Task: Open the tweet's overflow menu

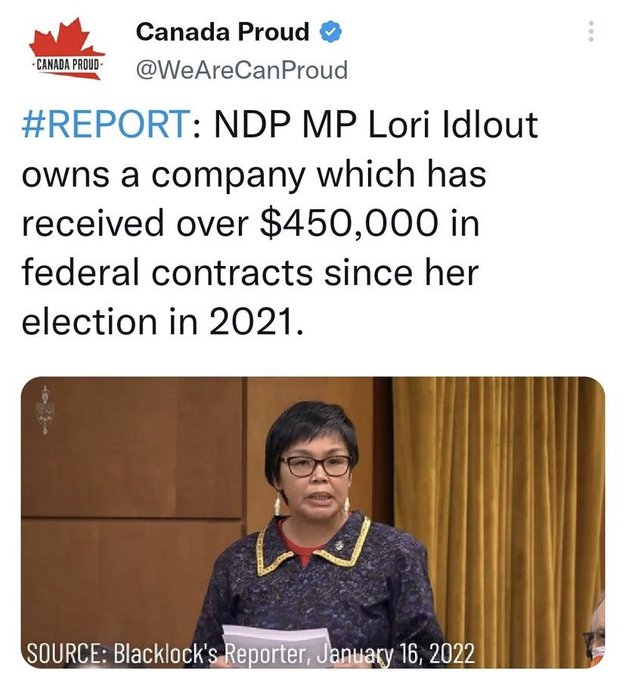Action: point(591,31)
